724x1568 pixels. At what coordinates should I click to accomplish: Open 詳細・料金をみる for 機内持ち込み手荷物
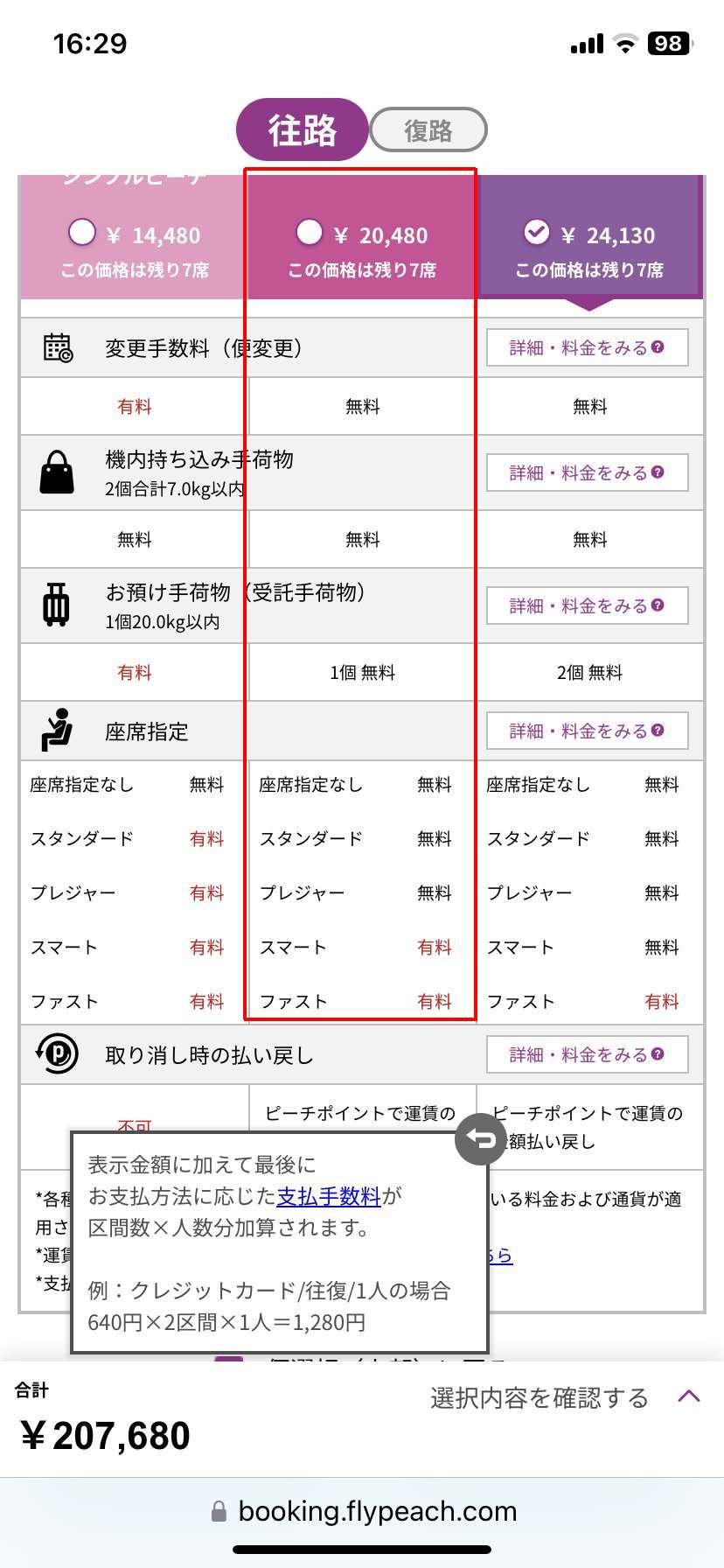588,472
